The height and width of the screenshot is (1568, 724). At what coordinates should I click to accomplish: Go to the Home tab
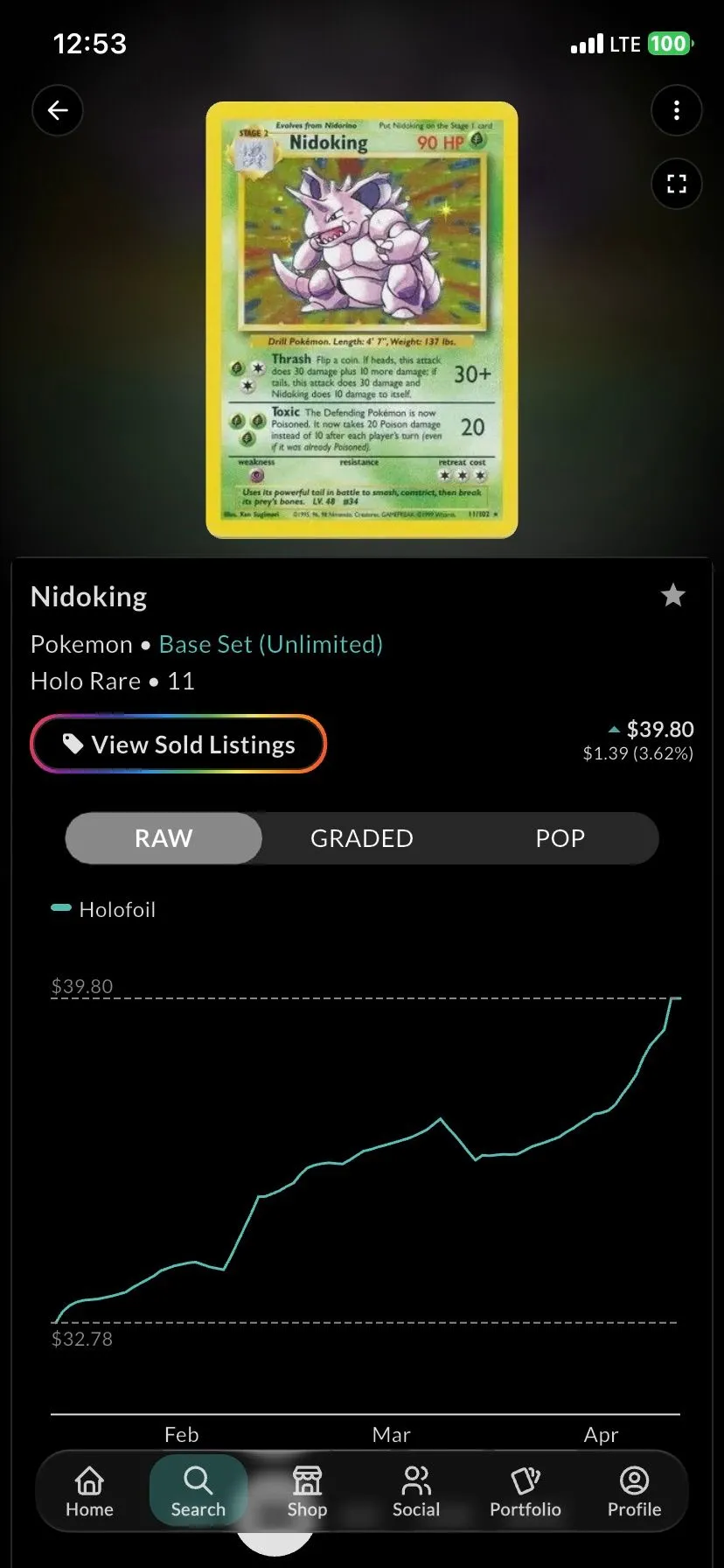point(89,1493)
